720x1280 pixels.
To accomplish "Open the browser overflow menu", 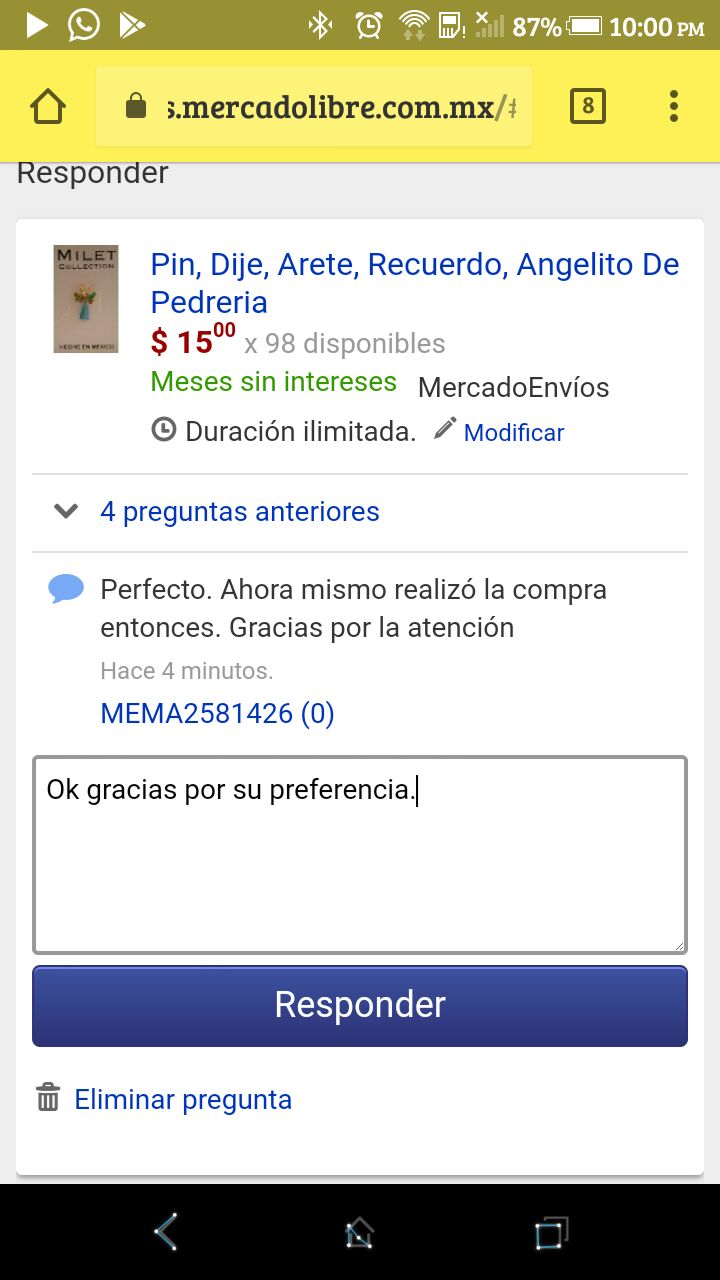I will click(674, 106).
